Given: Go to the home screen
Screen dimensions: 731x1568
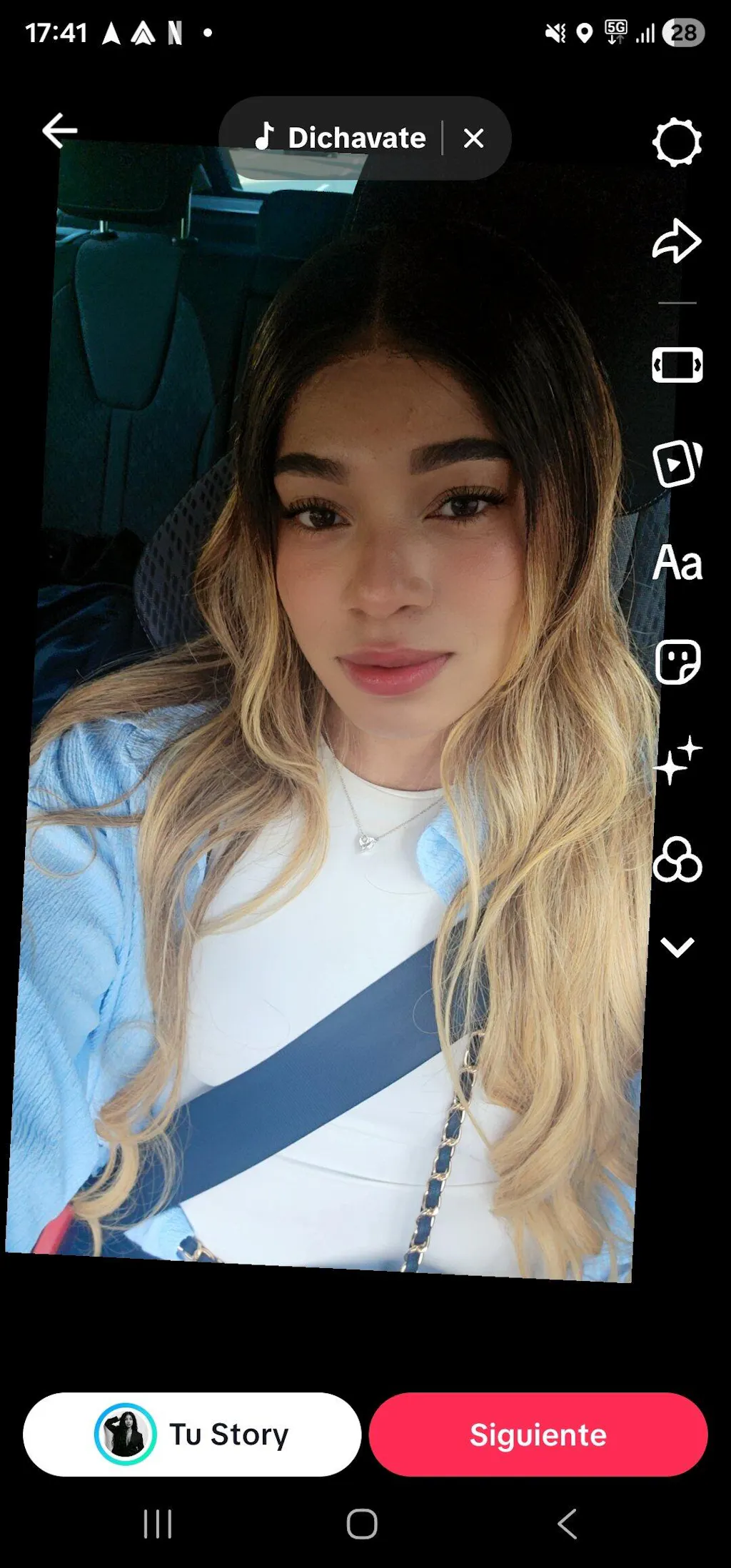Looking at the screenshot, I should (x=362, y=1524).
